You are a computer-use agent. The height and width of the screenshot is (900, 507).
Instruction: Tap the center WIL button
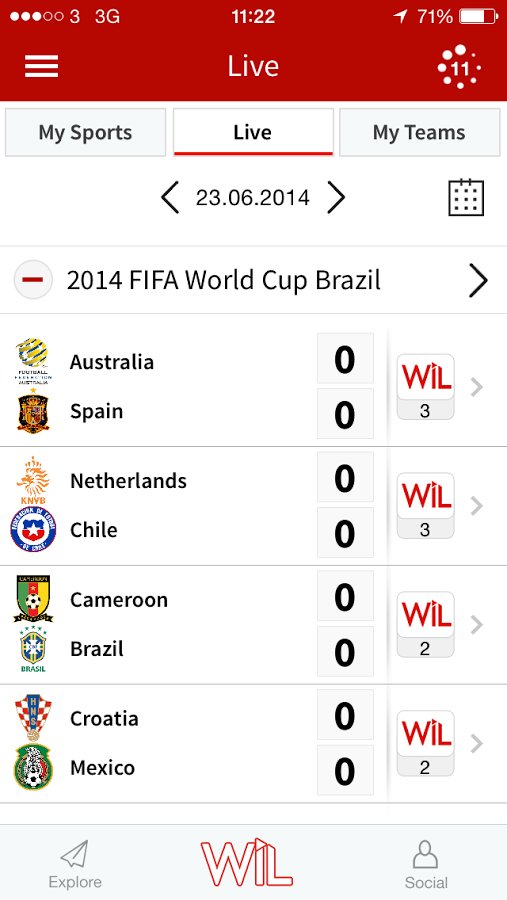pyautogui.click(x=247, y=862)
